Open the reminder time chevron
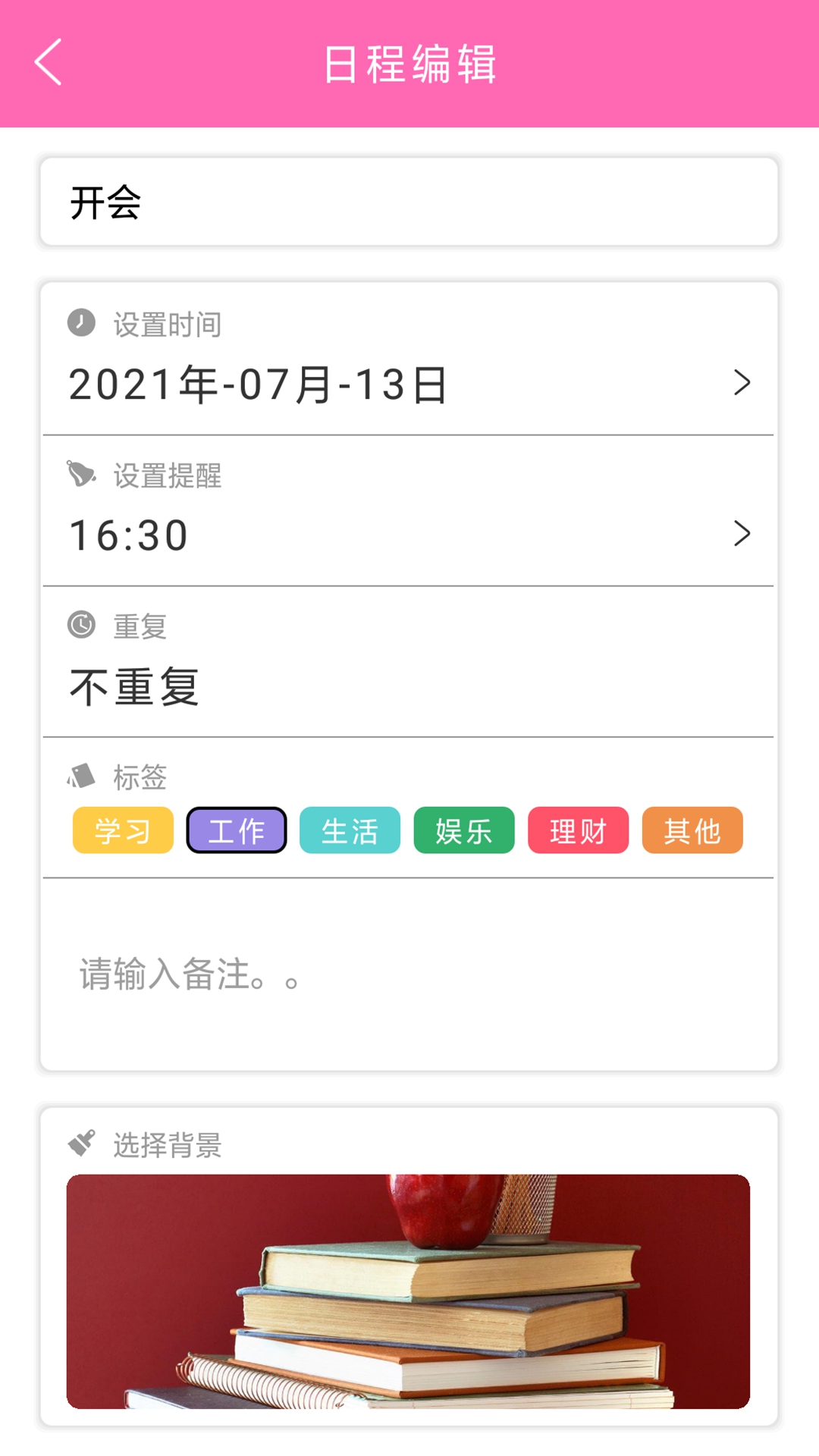This screenshot has height=1456, width=819. point(741,535)
